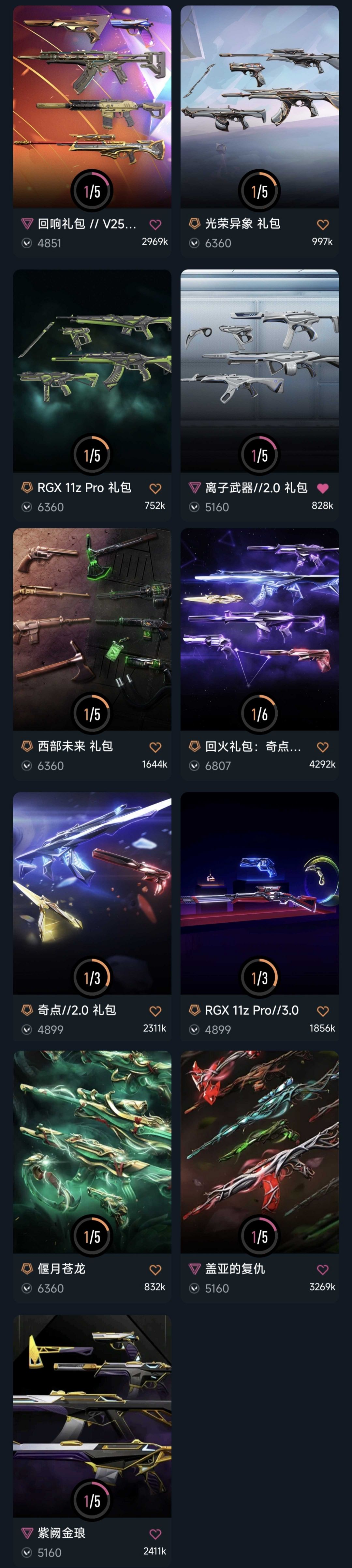Viewport: 352px width, 1568px height.
Task: Favorite the 盖亚的复仇 bundle
Action: coord(323,1269)
